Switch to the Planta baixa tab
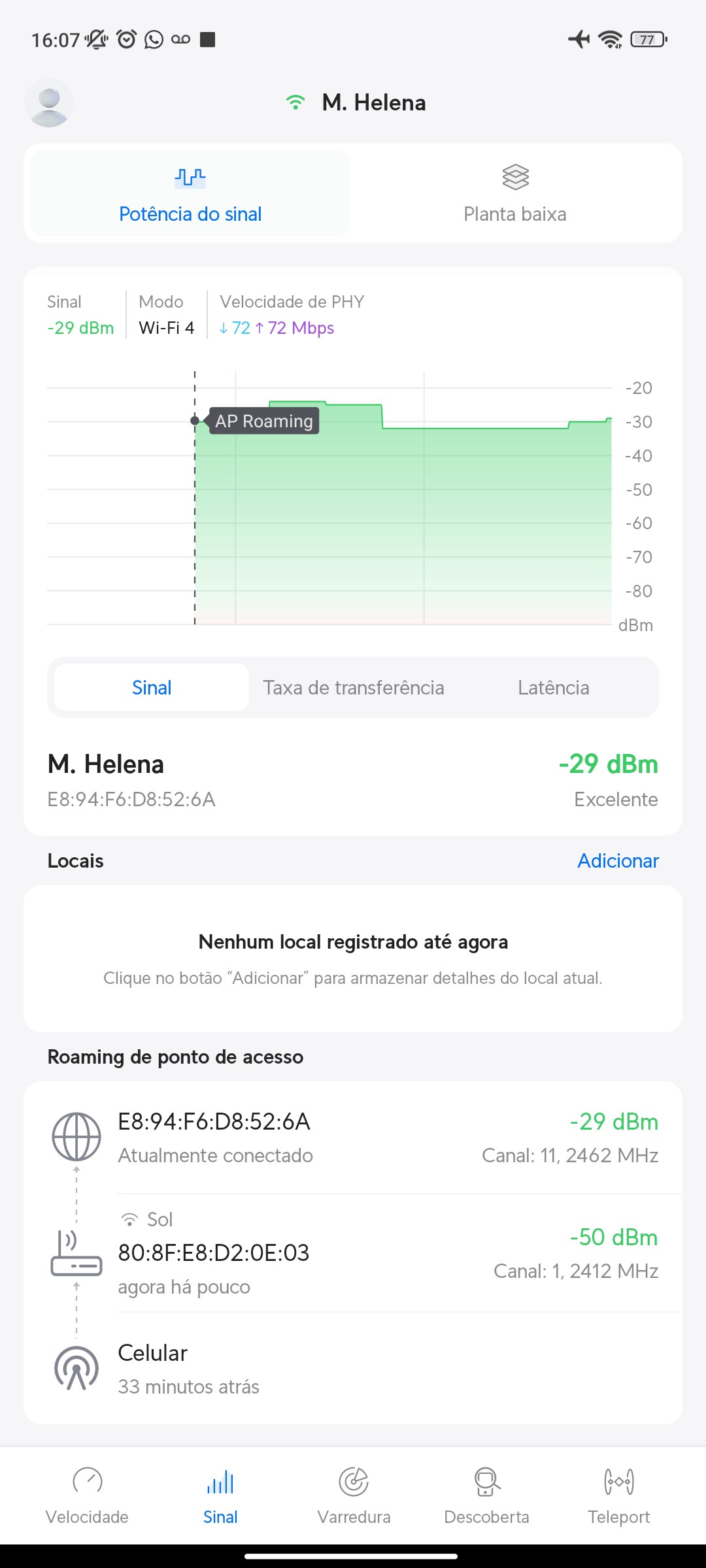This screenshot has width=706, height=1568. 514,194
